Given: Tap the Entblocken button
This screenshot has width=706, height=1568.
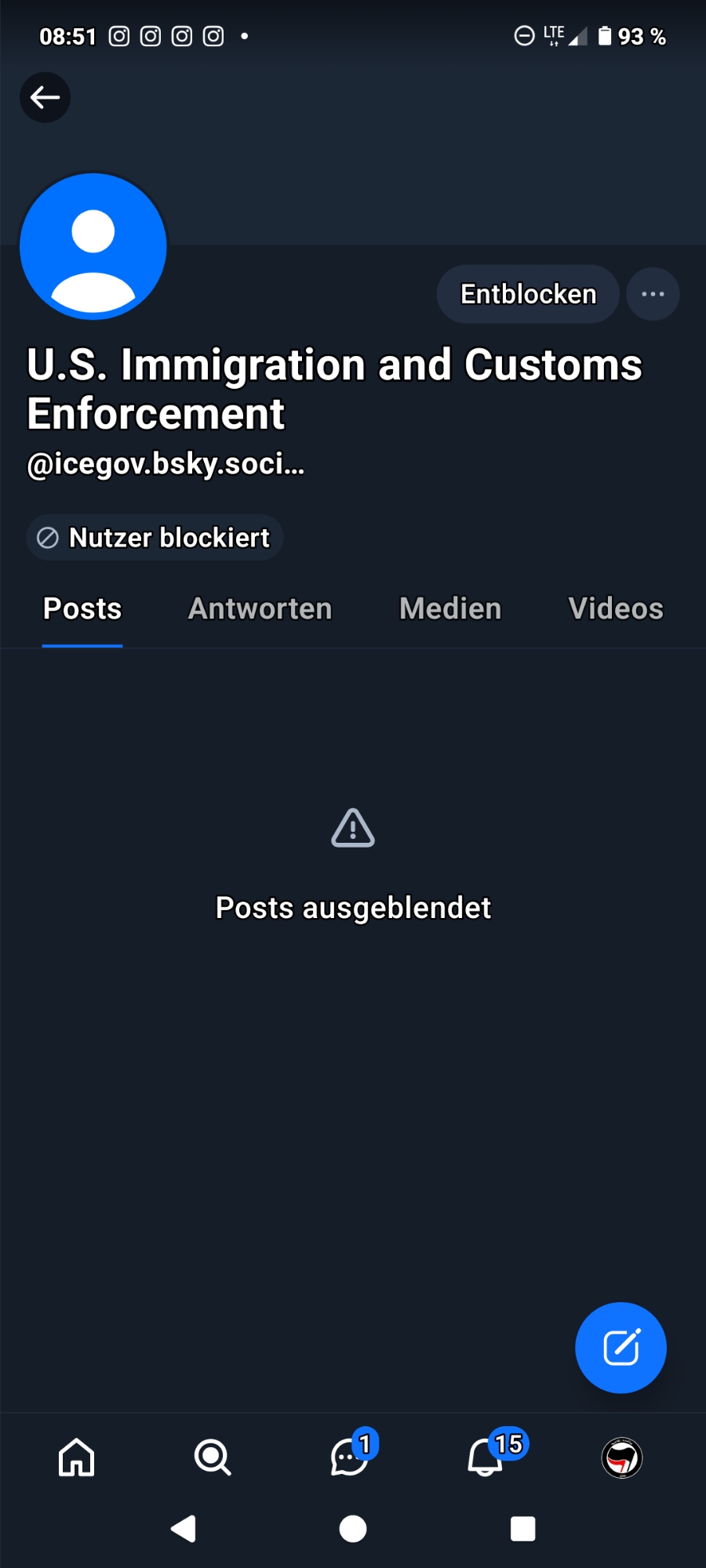Looking at the screenshot, I should pyautogui.click(x=528, y=294).
